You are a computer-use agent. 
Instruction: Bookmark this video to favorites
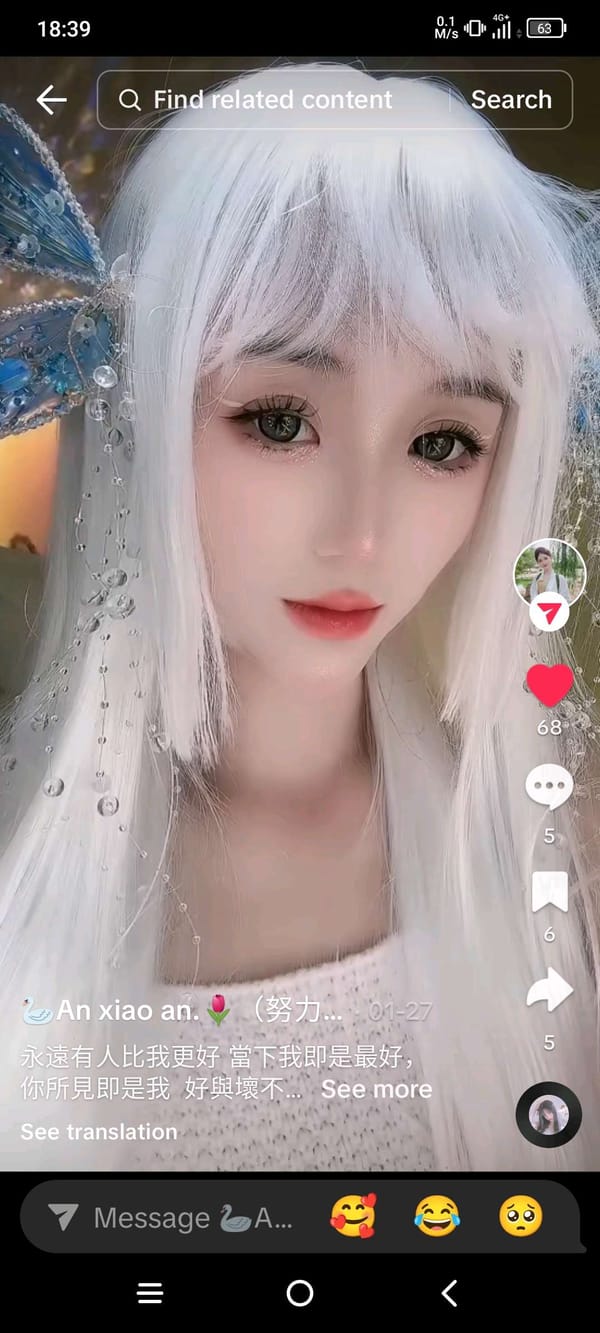tap(549, 892)
